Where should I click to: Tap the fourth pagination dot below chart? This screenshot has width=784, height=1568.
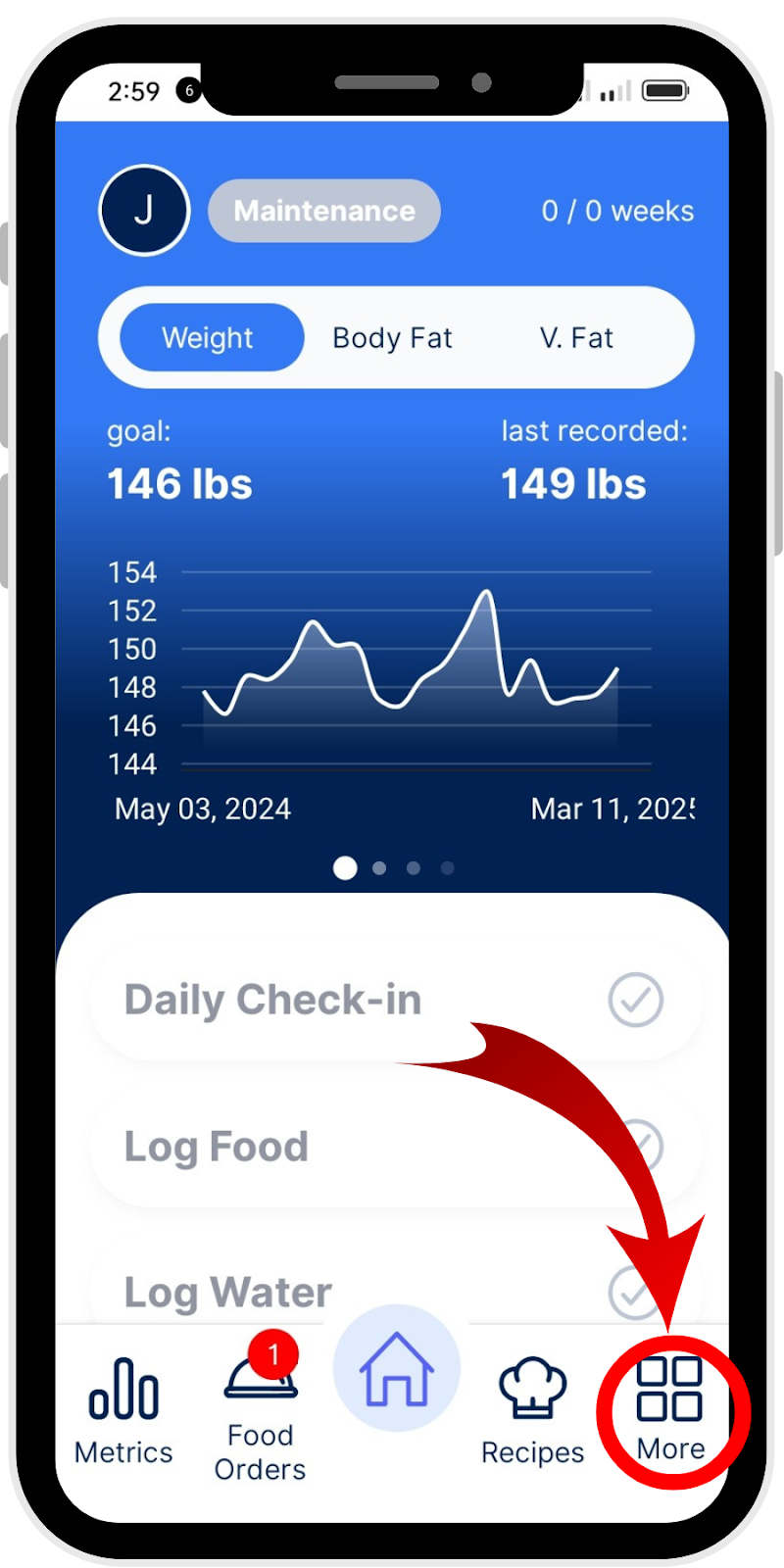coord(447,868)
